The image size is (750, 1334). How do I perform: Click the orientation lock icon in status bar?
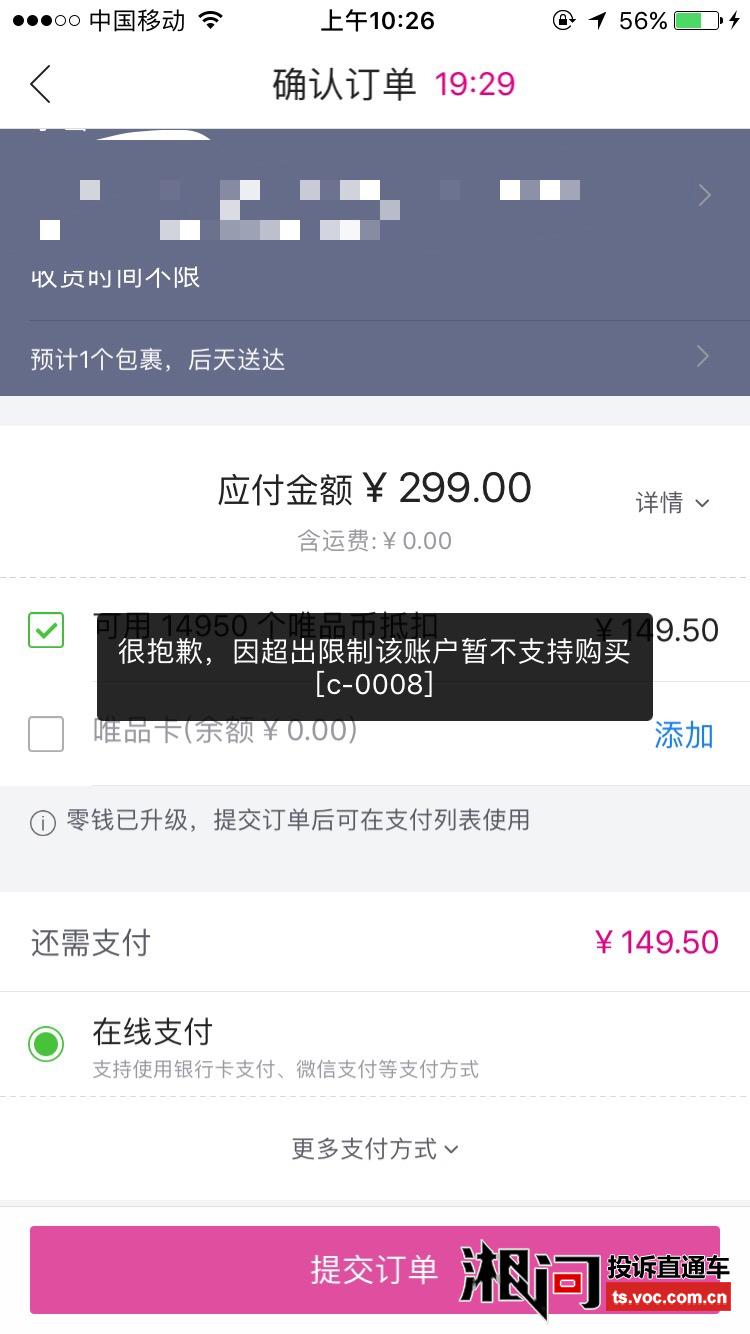coord(562,18)
